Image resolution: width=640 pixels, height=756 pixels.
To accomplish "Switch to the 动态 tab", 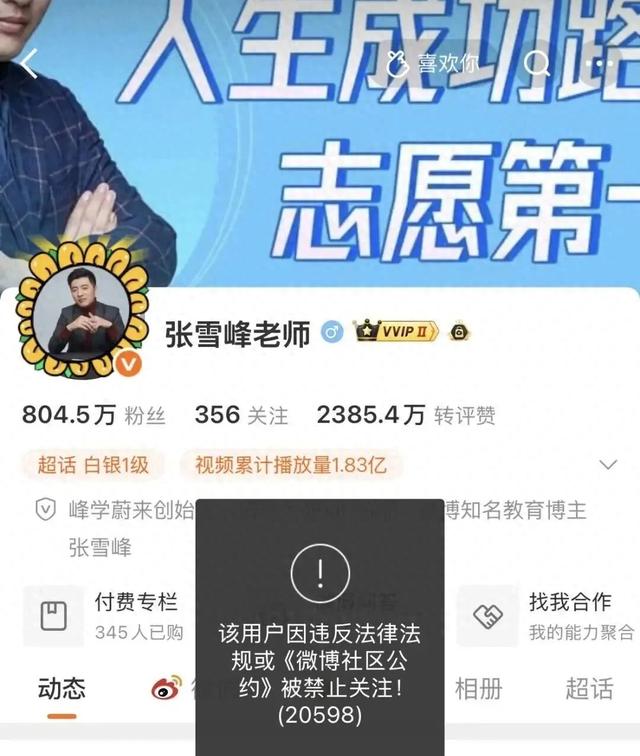I will coord(62,688).
